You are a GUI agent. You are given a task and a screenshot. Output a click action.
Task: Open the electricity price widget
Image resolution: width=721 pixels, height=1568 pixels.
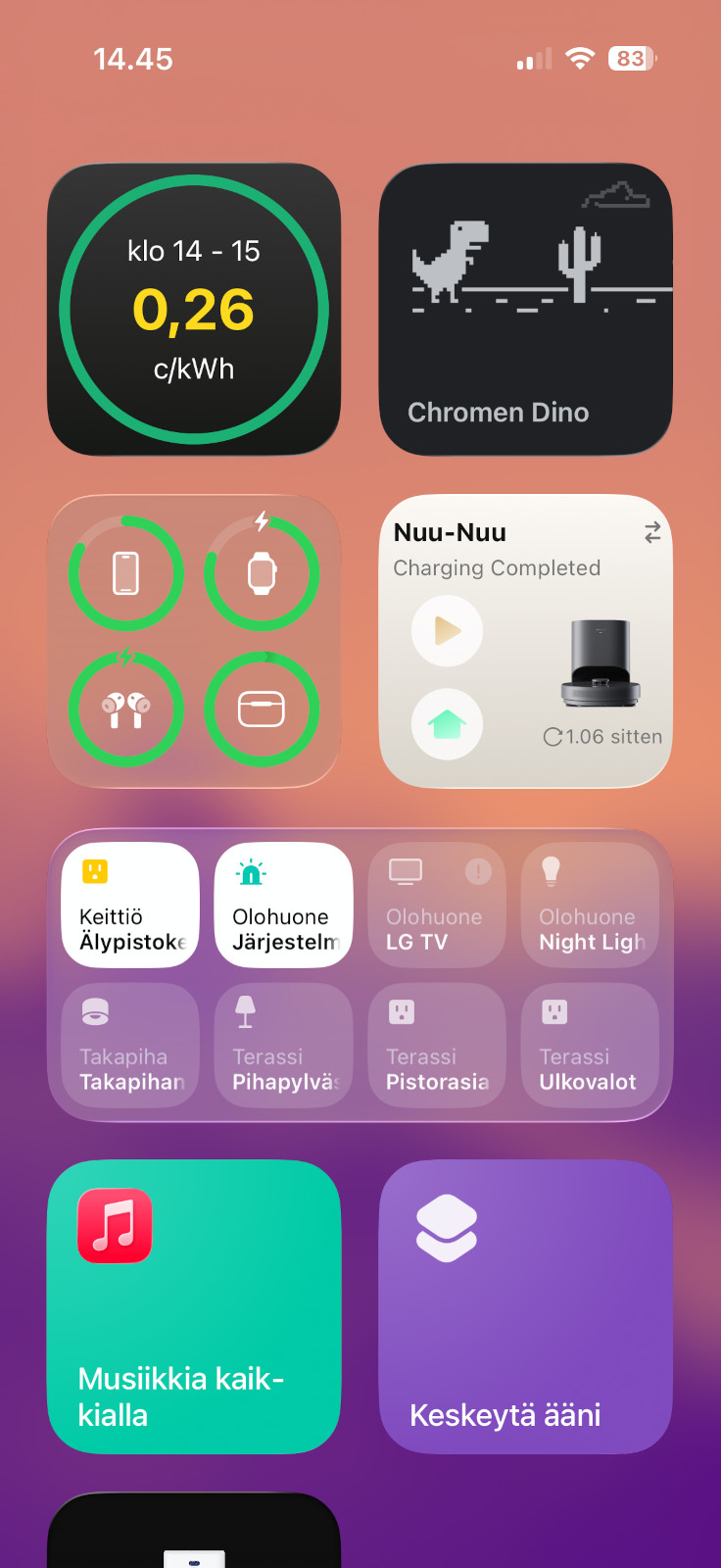tap(194, 310)
